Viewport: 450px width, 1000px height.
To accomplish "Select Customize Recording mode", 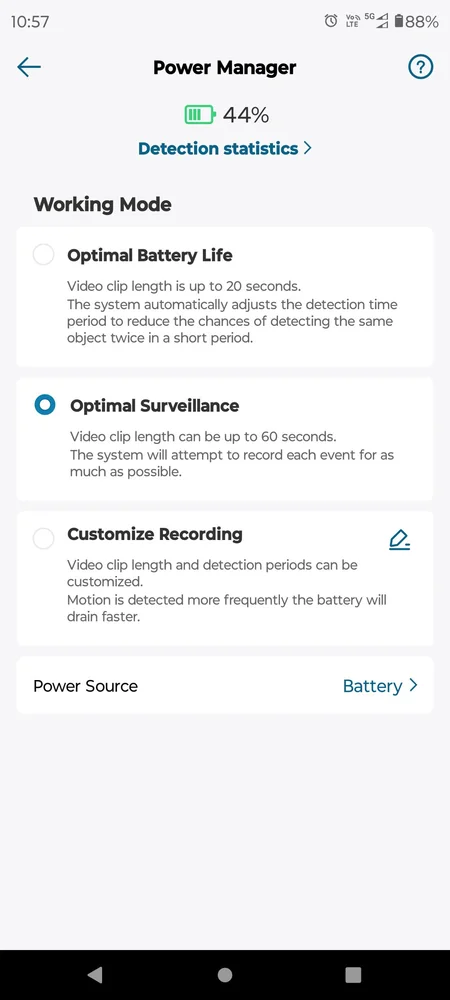I will coord(43,539).
